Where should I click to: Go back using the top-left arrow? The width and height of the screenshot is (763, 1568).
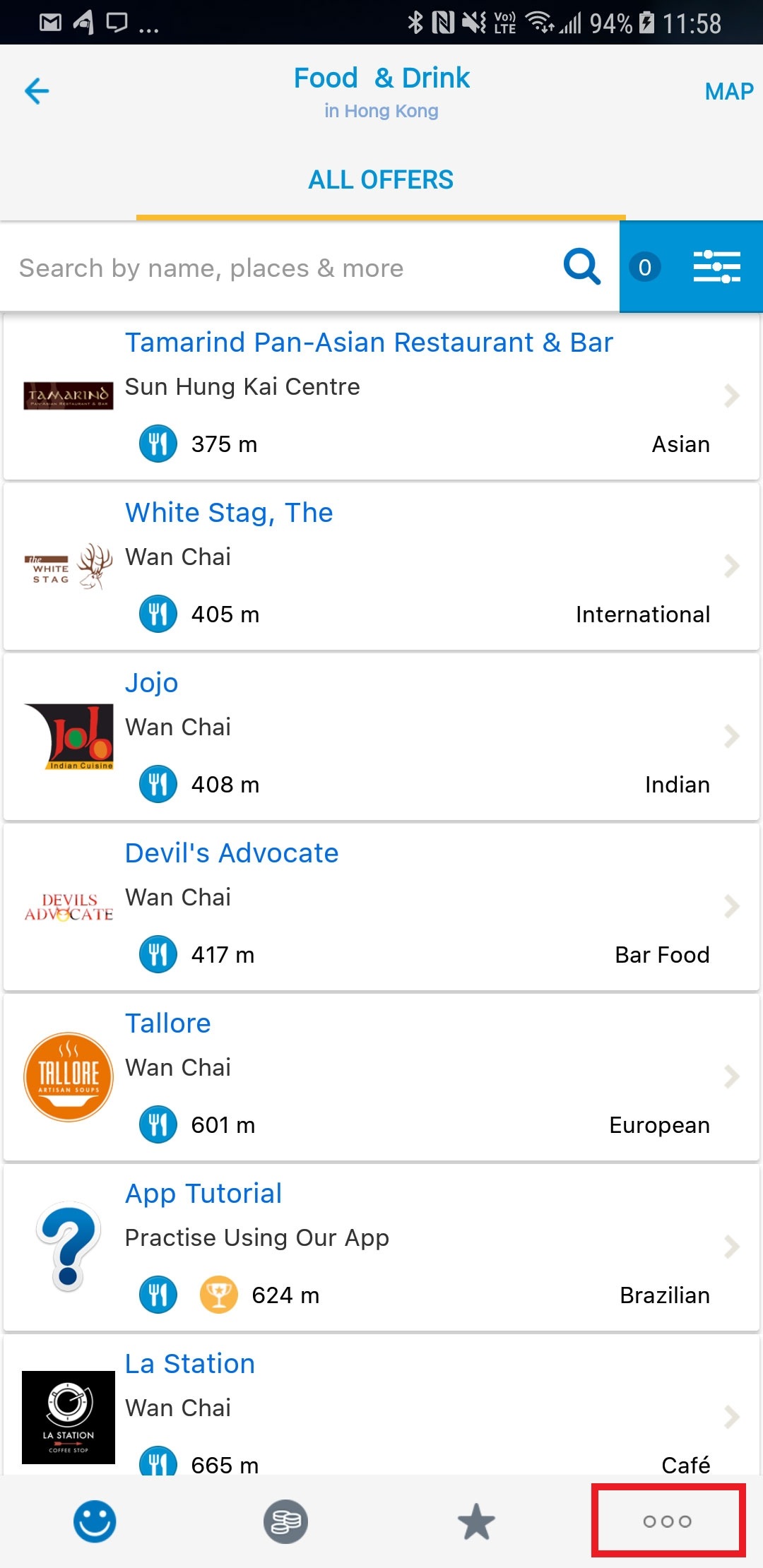pyautogui.click(x=37, y=91)
